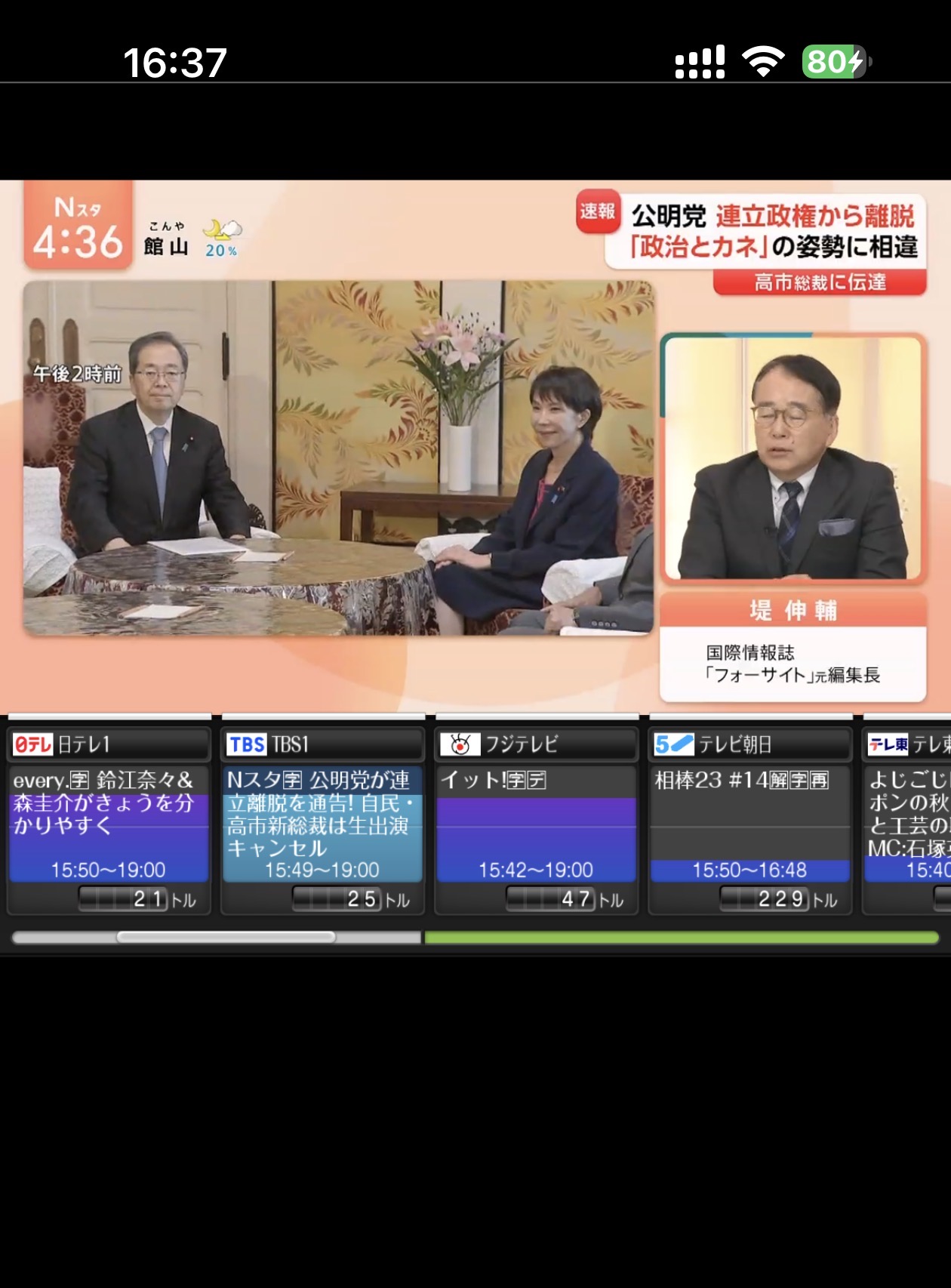Viewport: 951px width, 1288px height.
Task: Select the TBS1 Nスタ channel card
Action: tap(322, 819)
